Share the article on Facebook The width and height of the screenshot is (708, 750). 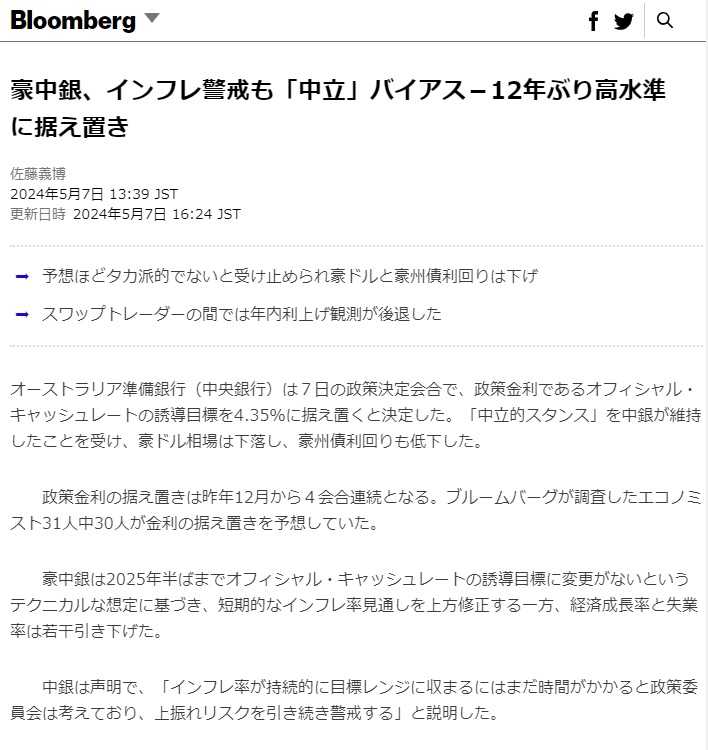[x=593, y=21]
